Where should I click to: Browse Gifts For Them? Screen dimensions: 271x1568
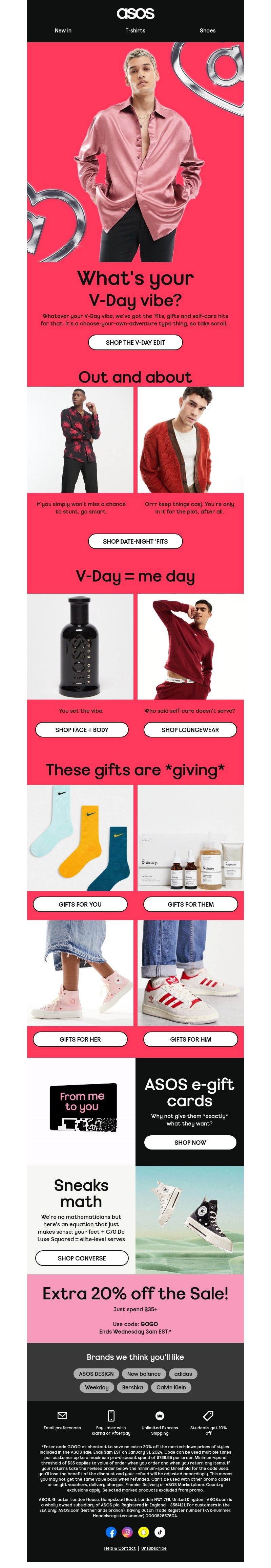[191, 904]
